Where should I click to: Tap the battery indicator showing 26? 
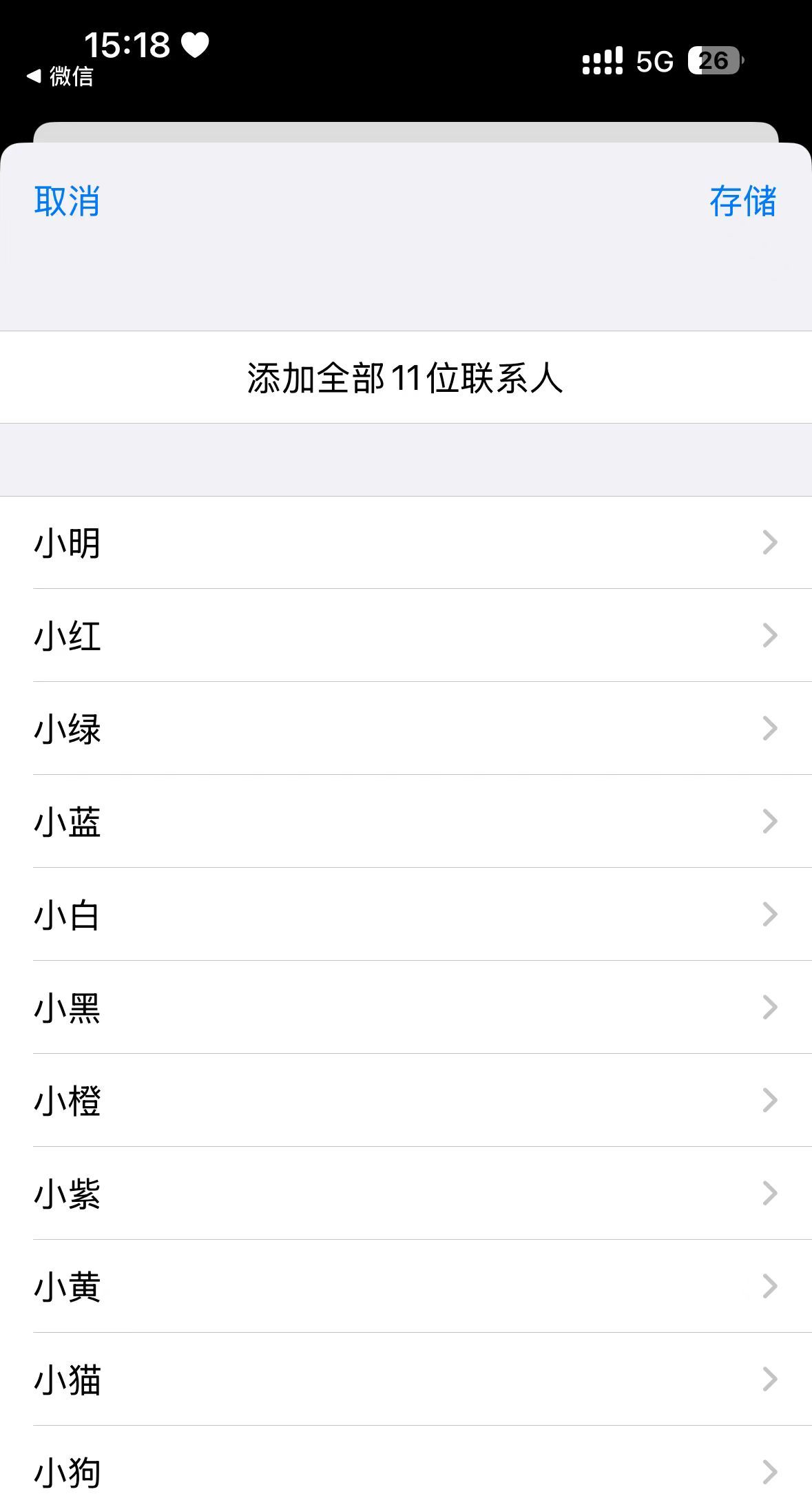(712, 62)
